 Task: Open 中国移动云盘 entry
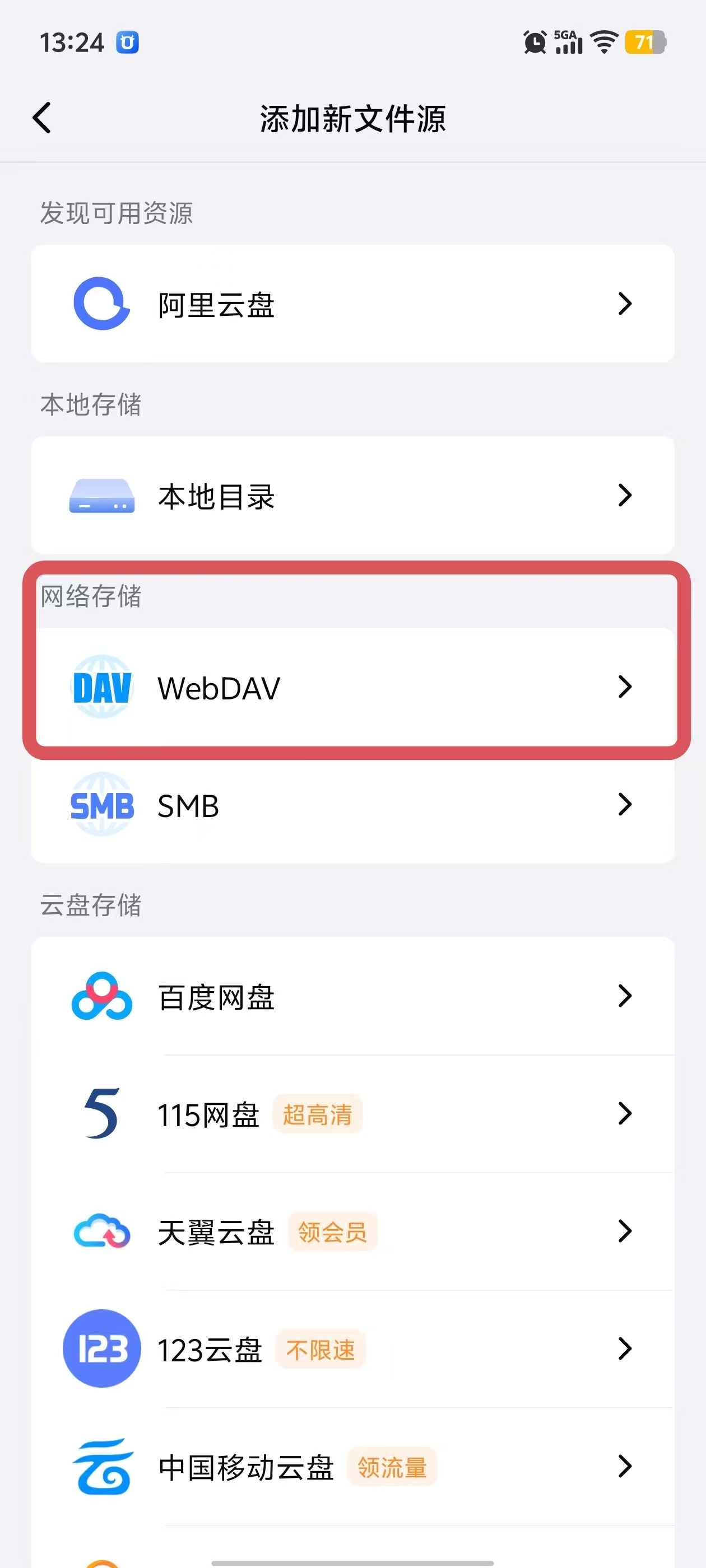352,1467
